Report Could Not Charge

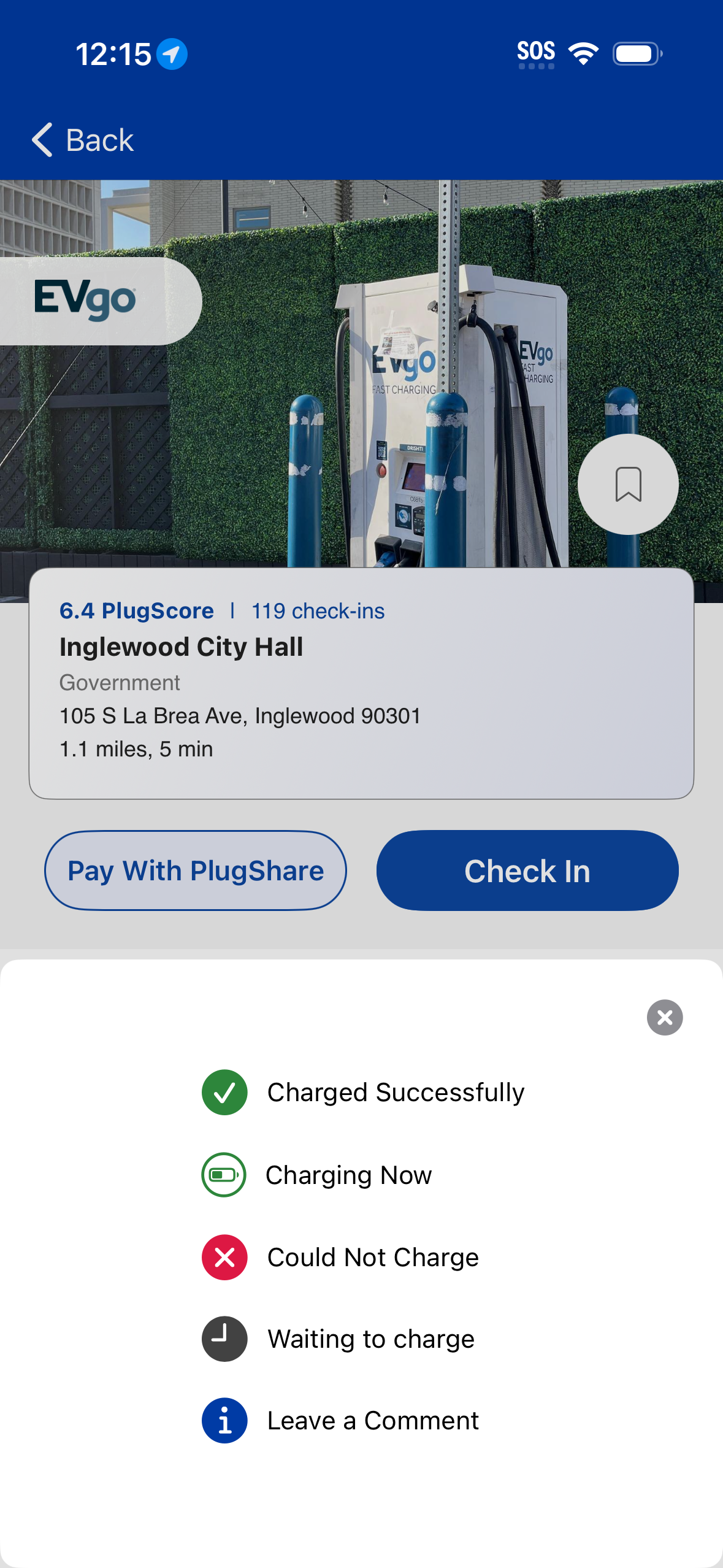pyautogui.click(x=340, y=1257)
